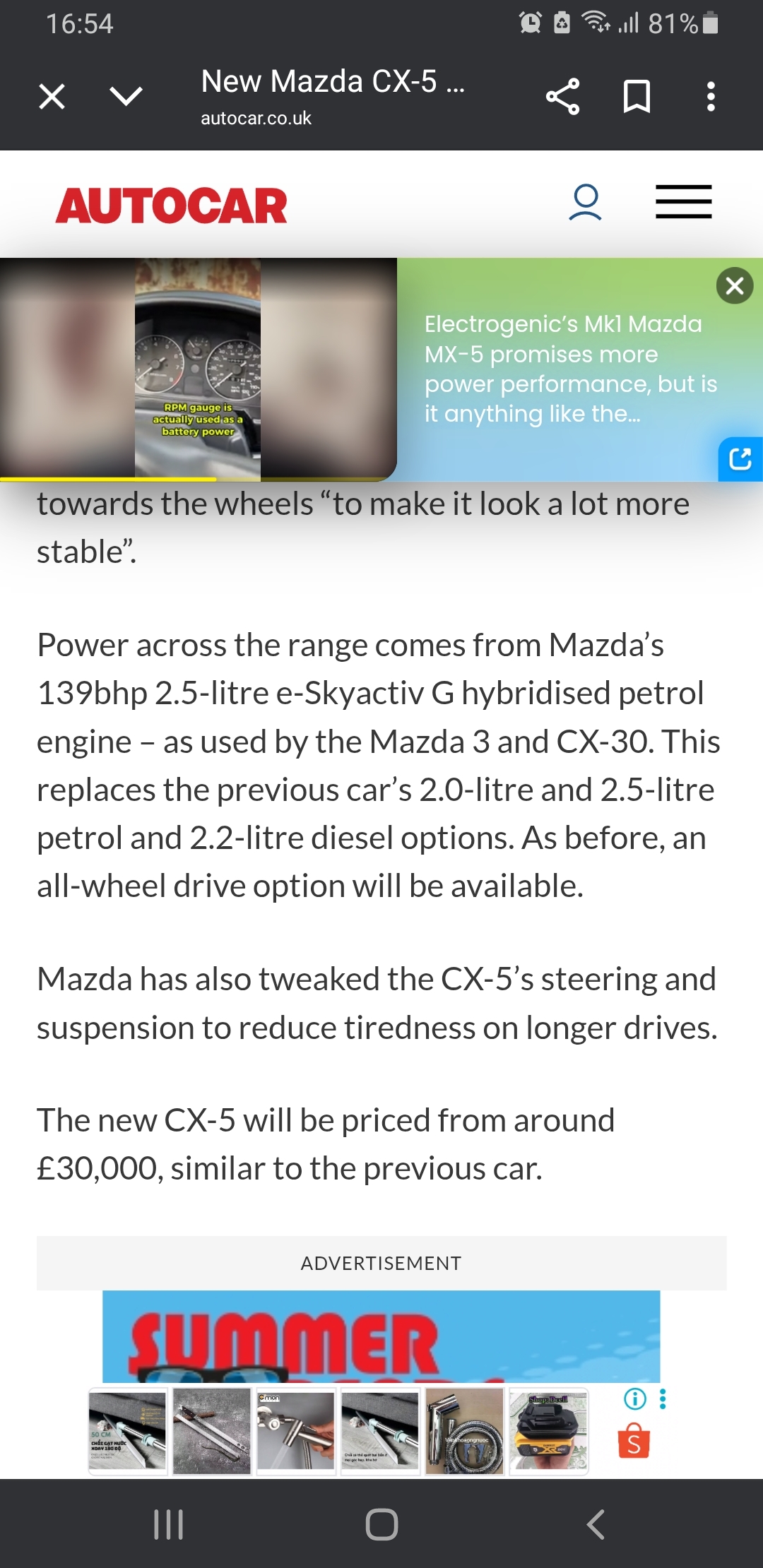Image resolution: width=763 pixels, height=1568 pixels.
Task: Open the Autocar hamburger menu
Action: pyautogui.click(x=683, y=202)
